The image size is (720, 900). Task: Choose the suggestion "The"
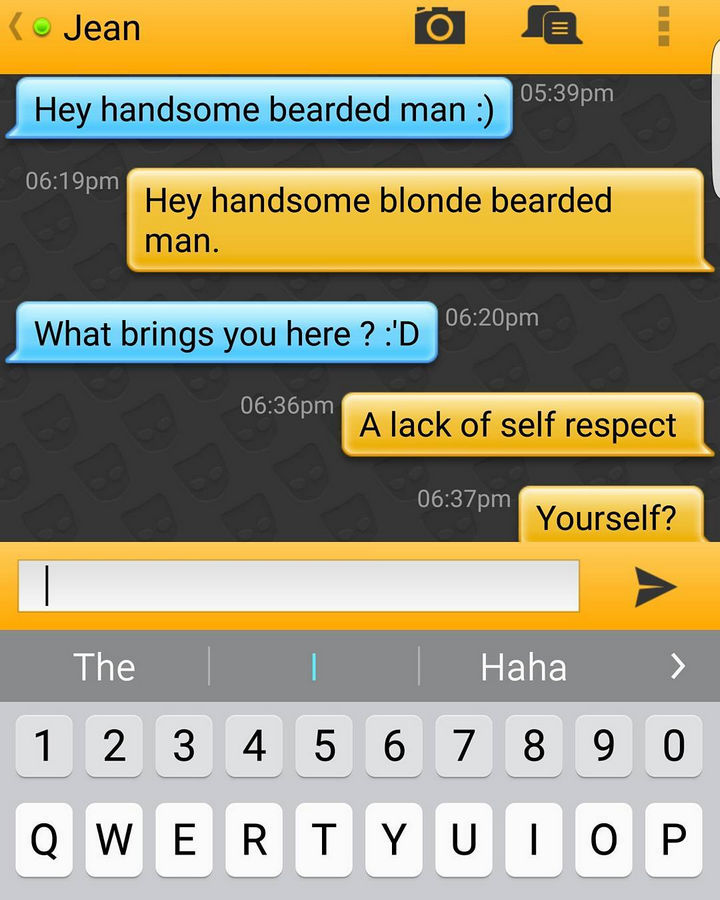[x=104, y=667]
